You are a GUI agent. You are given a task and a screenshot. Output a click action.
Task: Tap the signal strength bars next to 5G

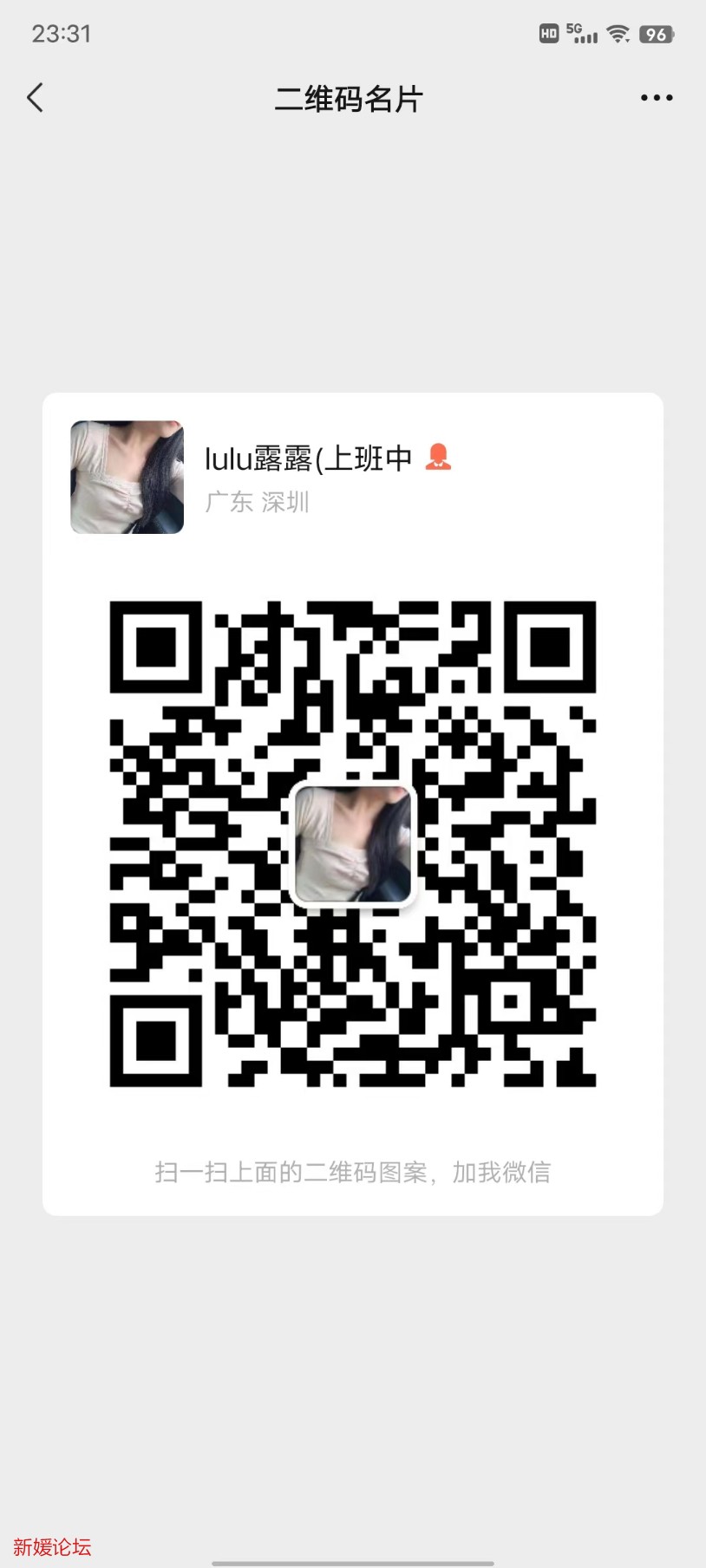(x=588, y=36)
